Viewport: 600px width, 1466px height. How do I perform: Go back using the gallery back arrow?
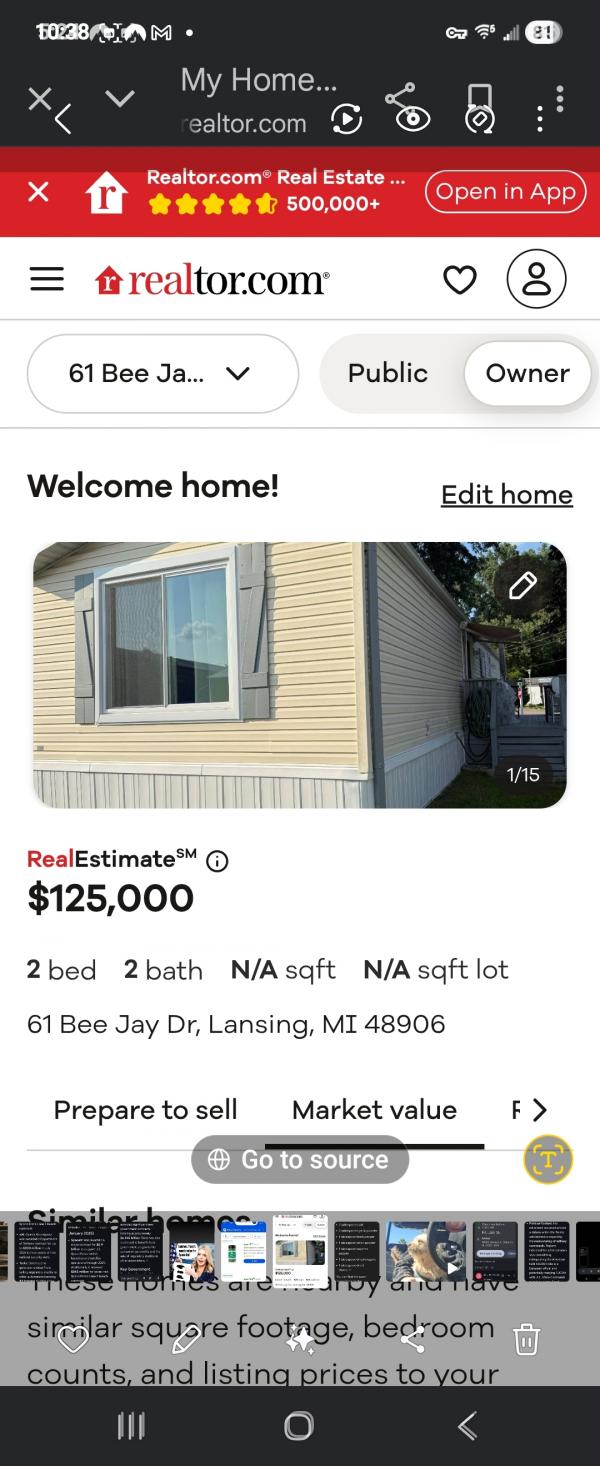coord(63,120)
